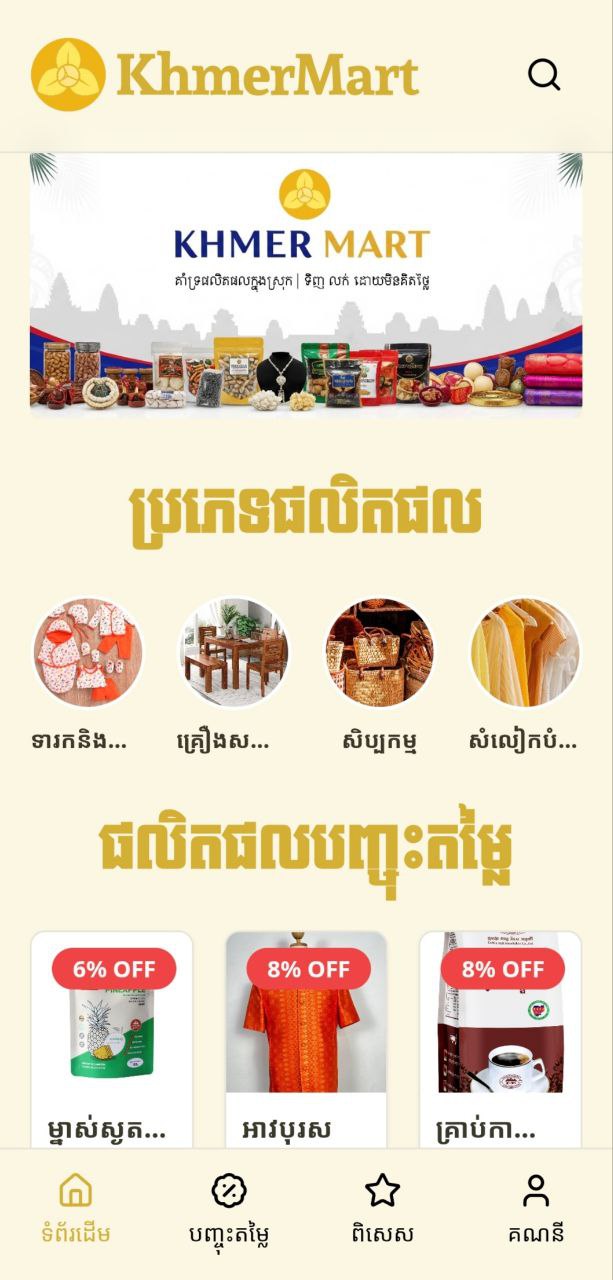Image resolution: width=613 pixels, height=1280 pixels.
Task: Browse the handicraft category (សិប្បកម្ម)
Action: 380,653
